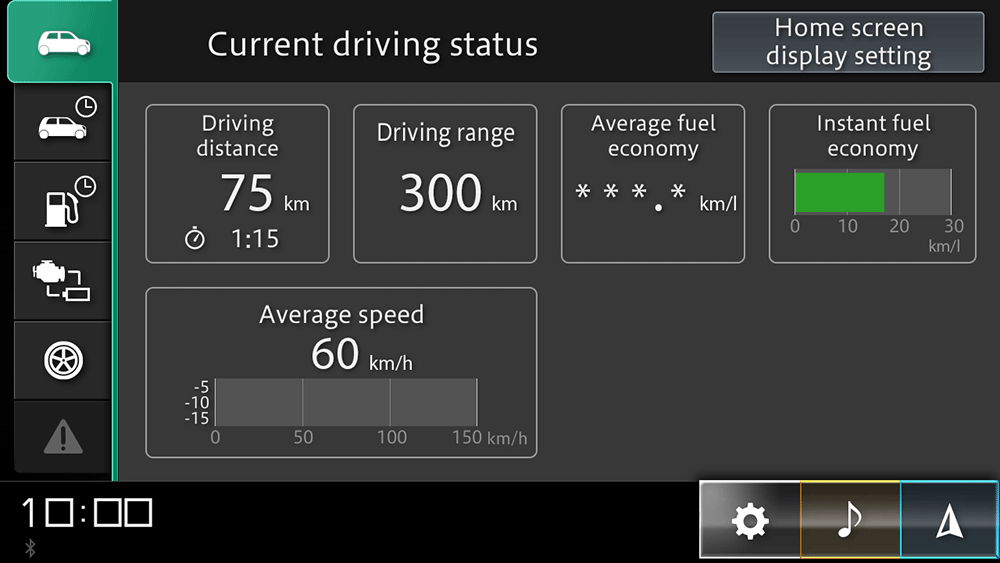Open the warning triangle tab
This screenshot has height=563, width=1000.
pos(62,436)
